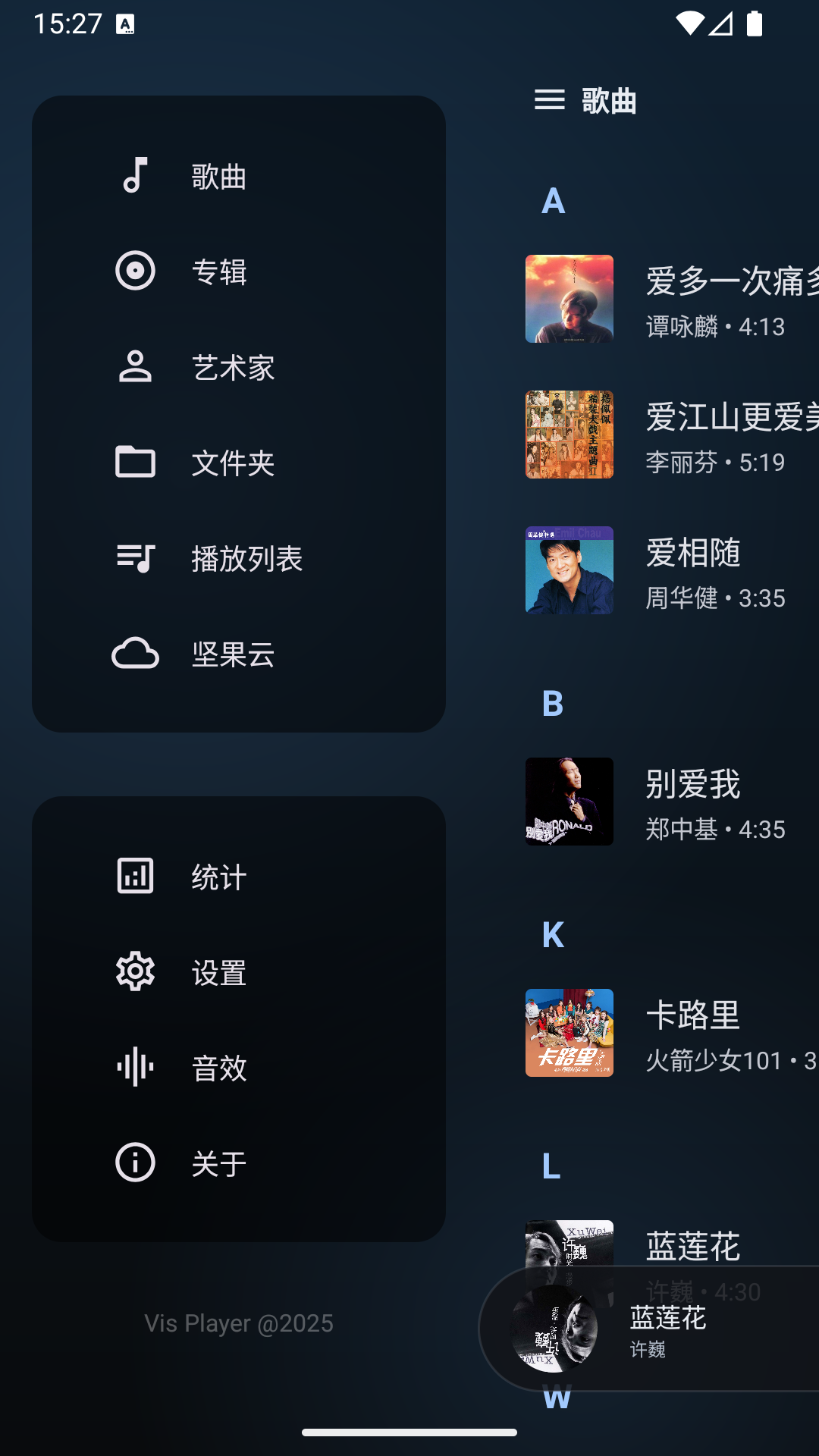Open the 专辑 albums icon
The height and width of the screenshot is (1456, 819).
pyautogui.click(x=135, y=271)
